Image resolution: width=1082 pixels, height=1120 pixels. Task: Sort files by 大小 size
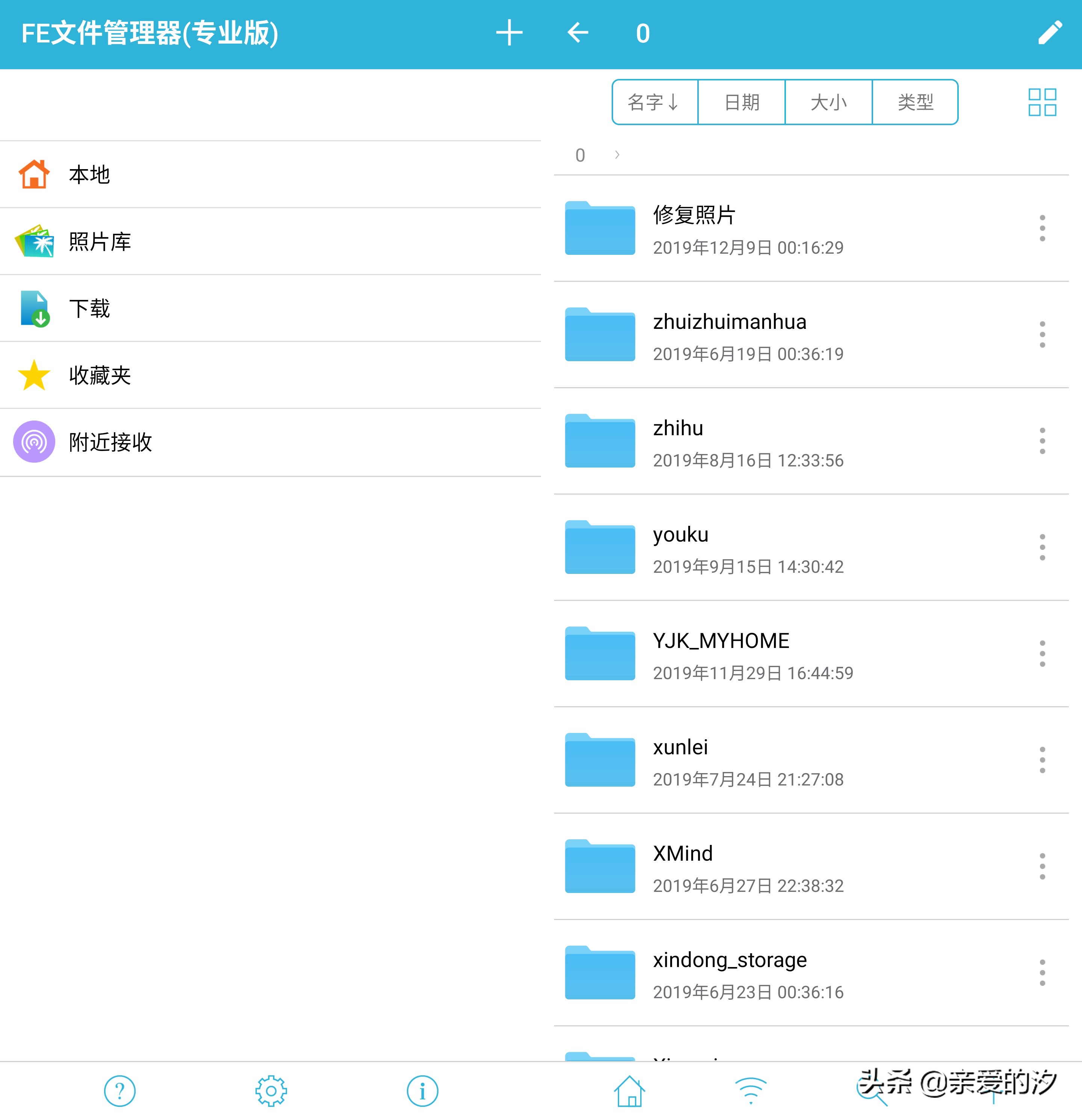828,102
